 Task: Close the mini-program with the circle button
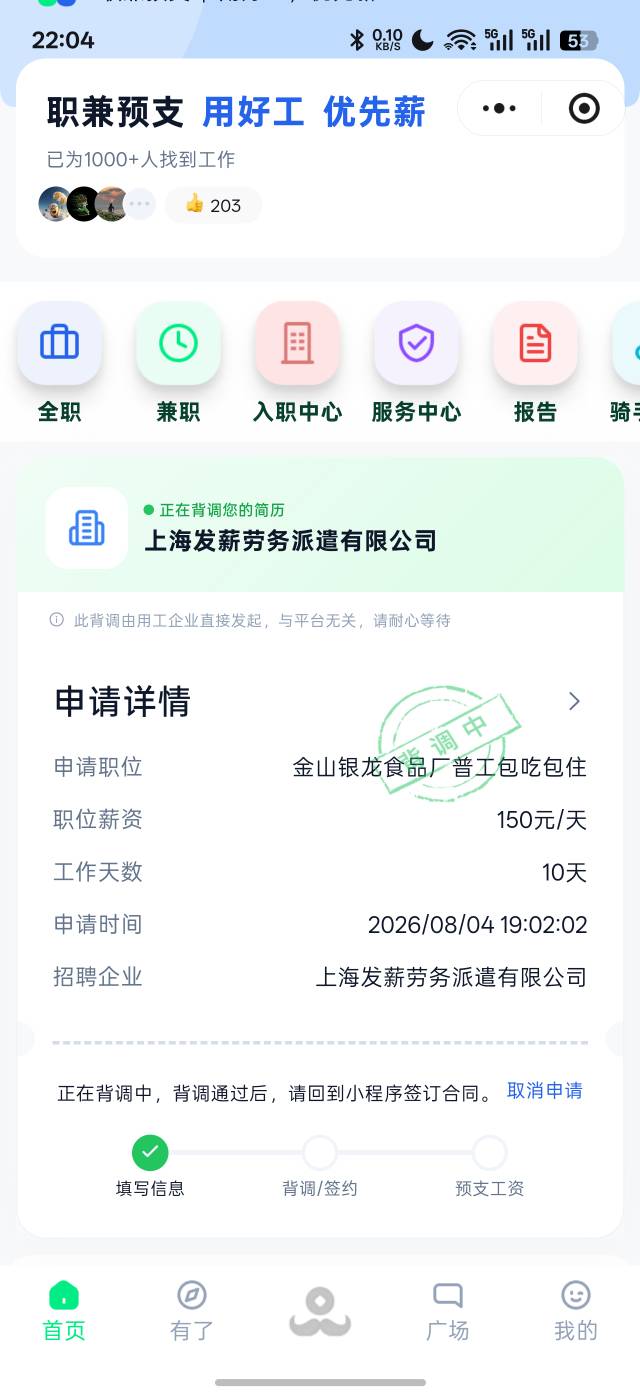pos(584,108)
